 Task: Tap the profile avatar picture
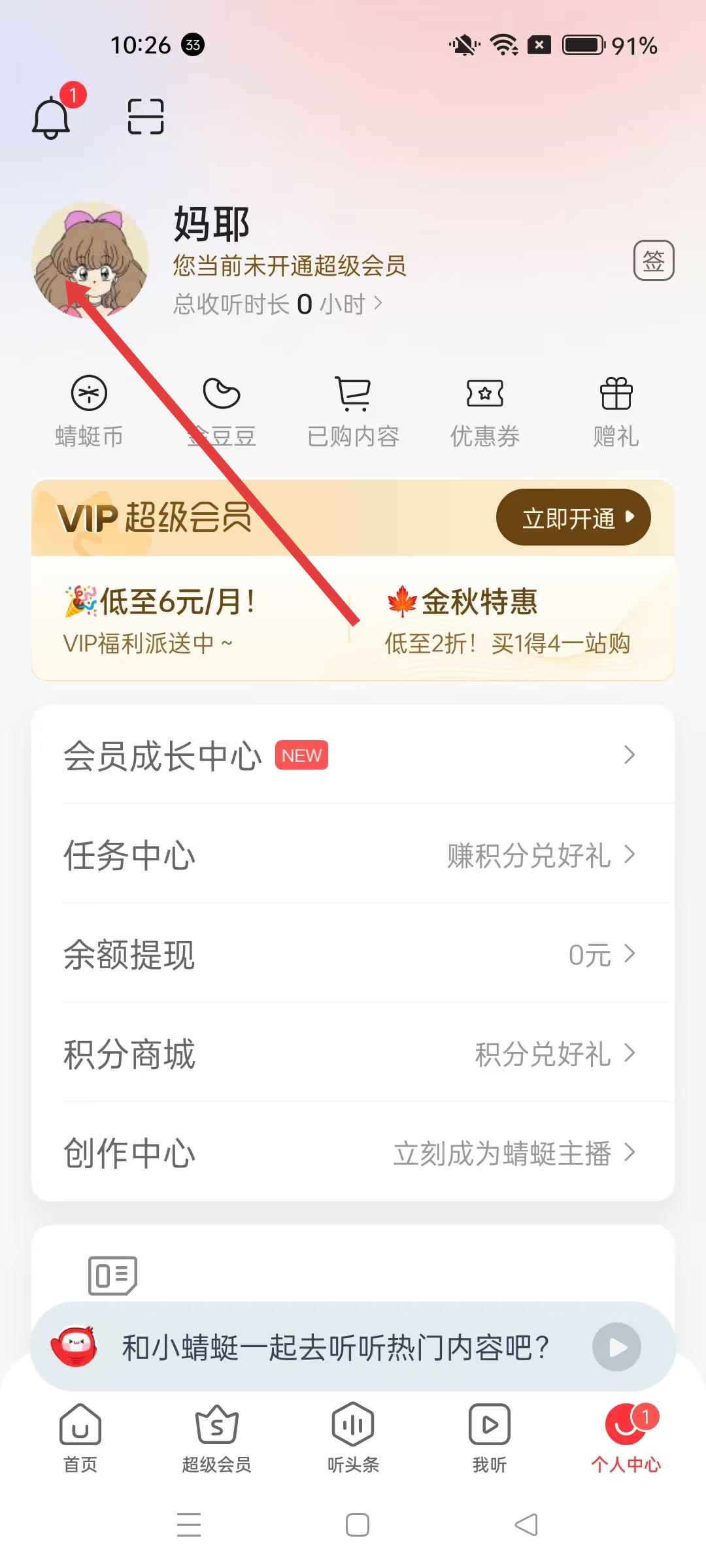point(90,260)
